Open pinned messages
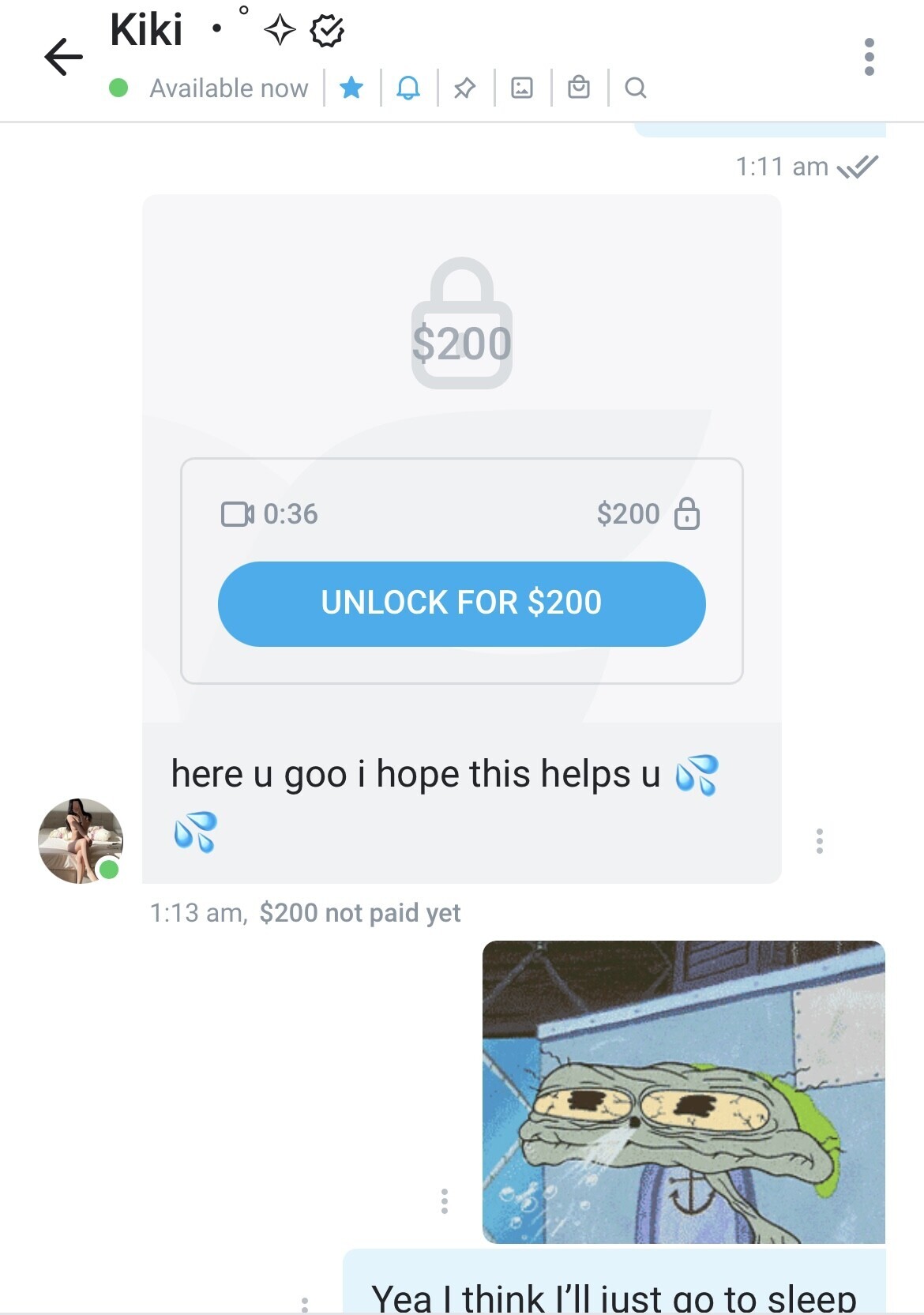The image size is (924, 1315). click(465, 88)
